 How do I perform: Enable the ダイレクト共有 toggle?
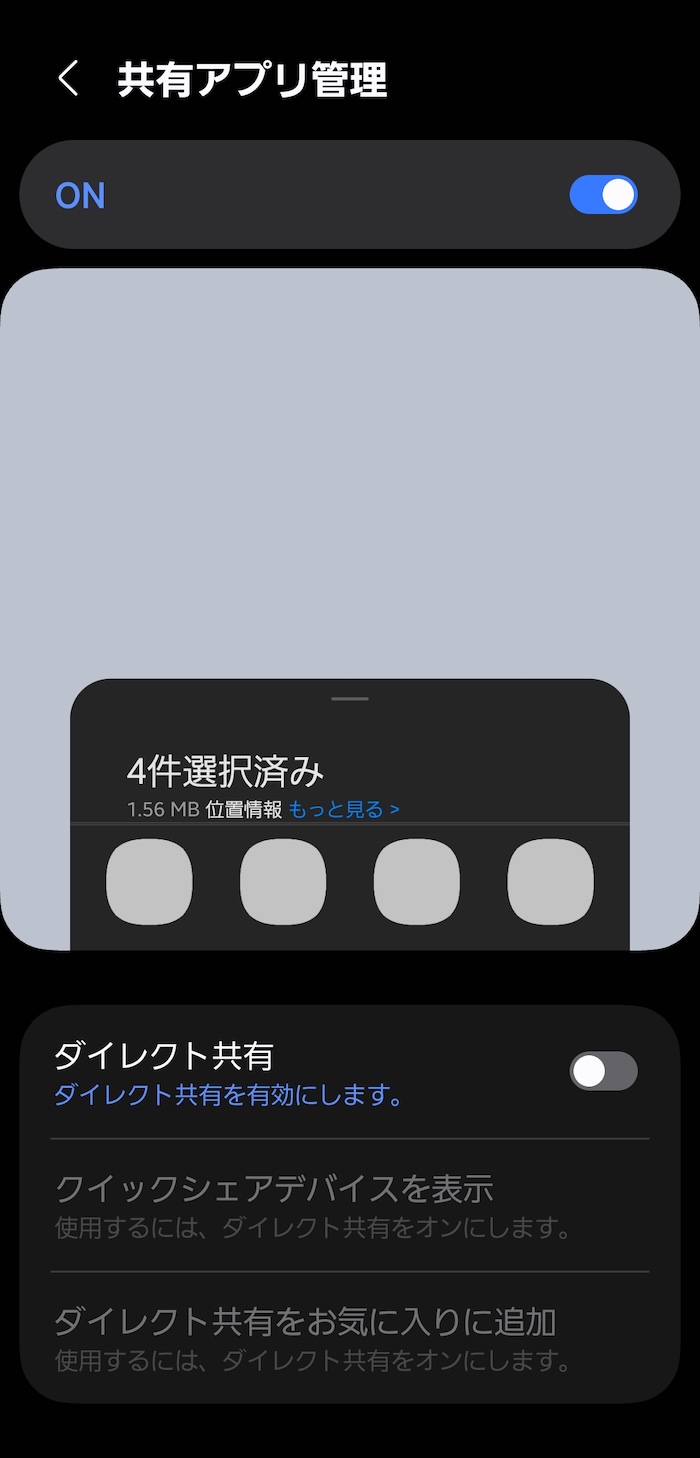603,1071
